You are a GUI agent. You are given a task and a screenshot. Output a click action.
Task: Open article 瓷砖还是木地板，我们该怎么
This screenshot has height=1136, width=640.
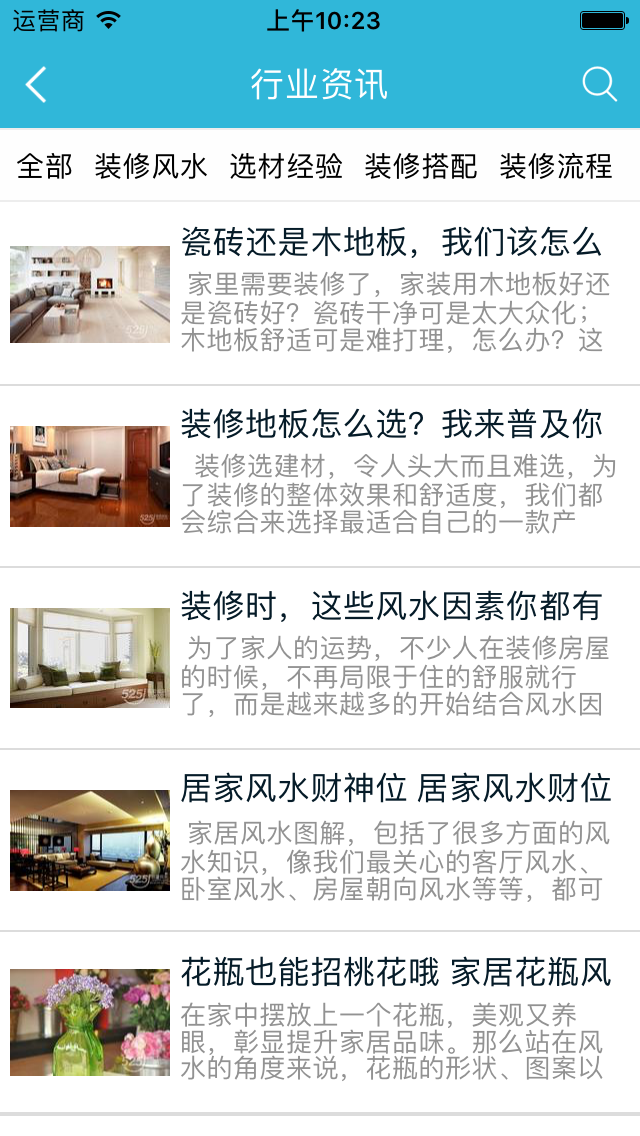coord(390,242)
